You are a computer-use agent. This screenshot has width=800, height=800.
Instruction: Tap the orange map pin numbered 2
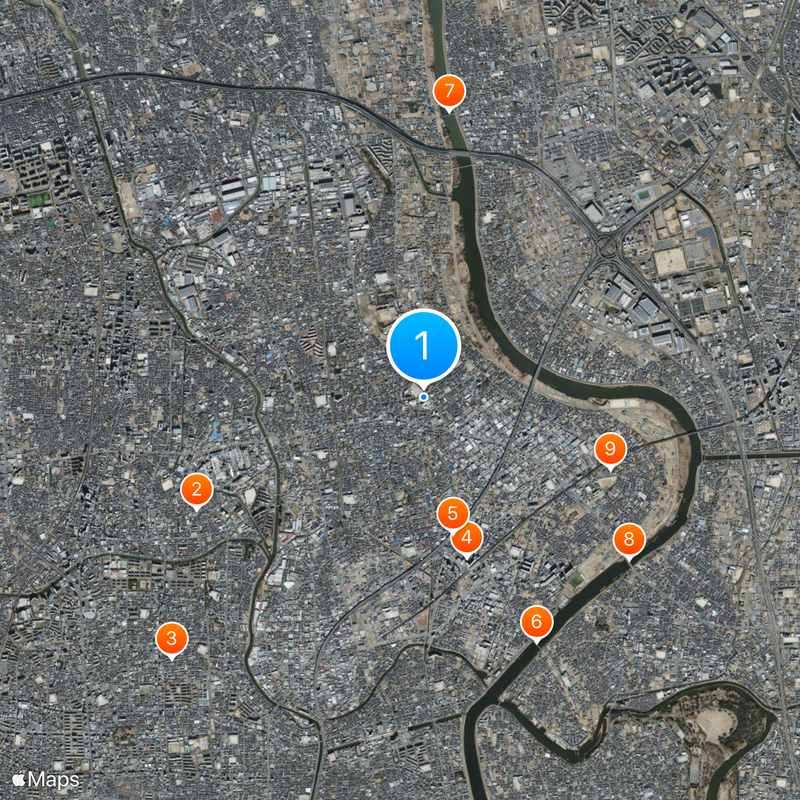click(x=197, y=489)
